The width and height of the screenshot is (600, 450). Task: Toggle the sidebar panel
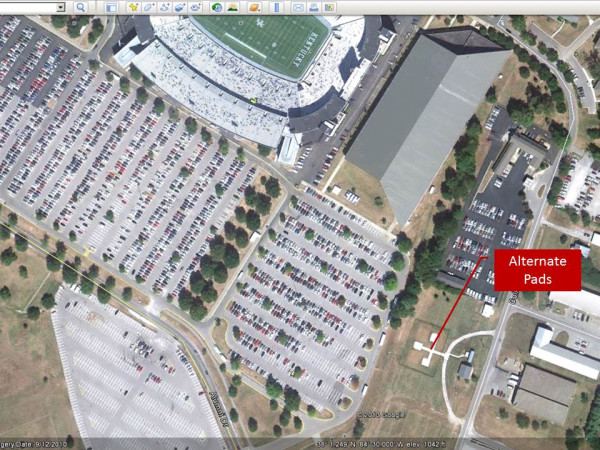[x=111, y=7]
